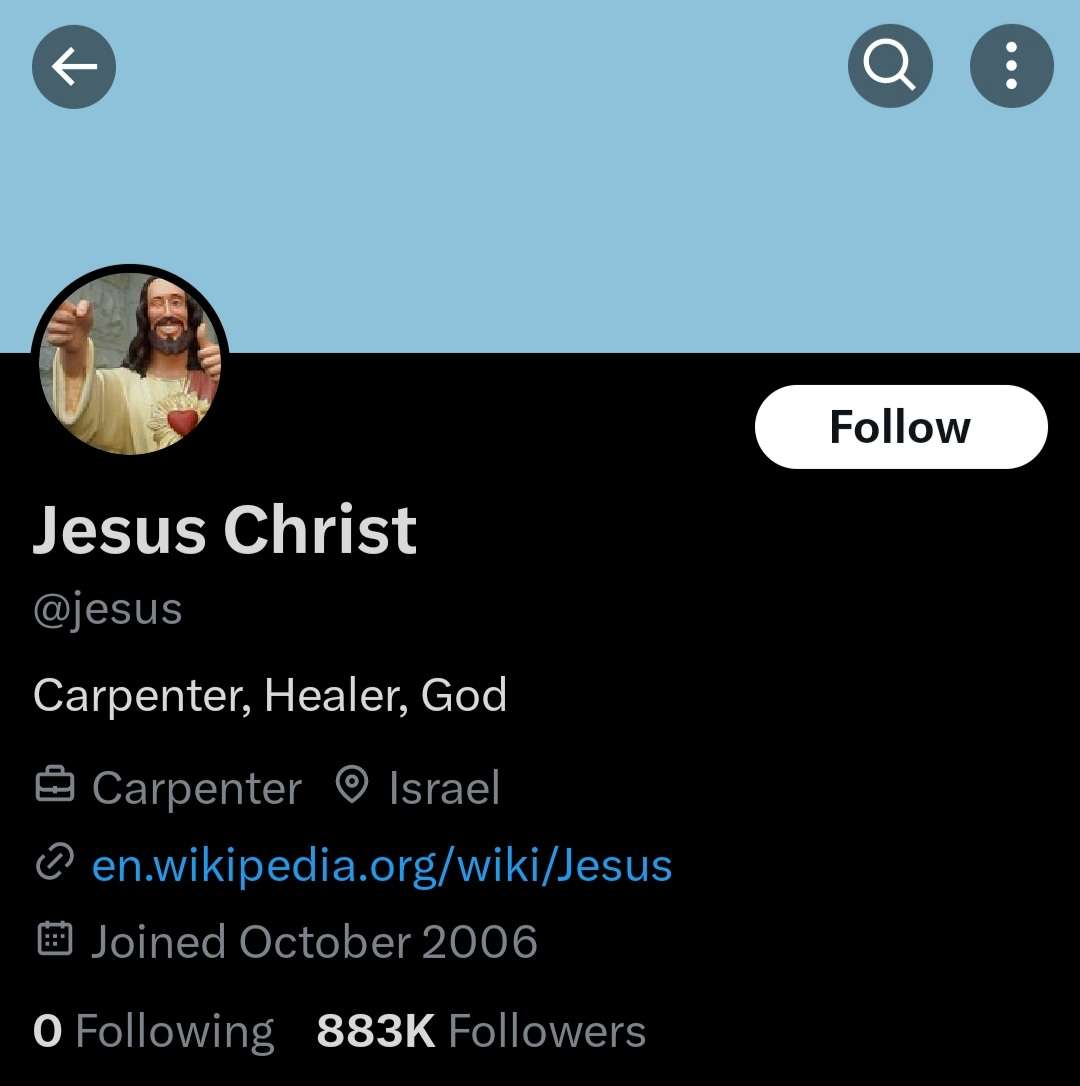Screen dimensions: 1080x1086
Task: Open the three-dot overflow menu
Action: click(1011, 67)
